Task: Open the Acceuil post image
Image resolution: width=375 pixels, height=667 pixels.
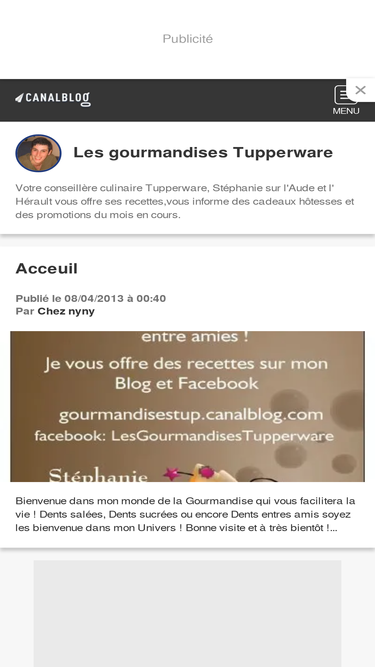Action: tap(187, 406)
